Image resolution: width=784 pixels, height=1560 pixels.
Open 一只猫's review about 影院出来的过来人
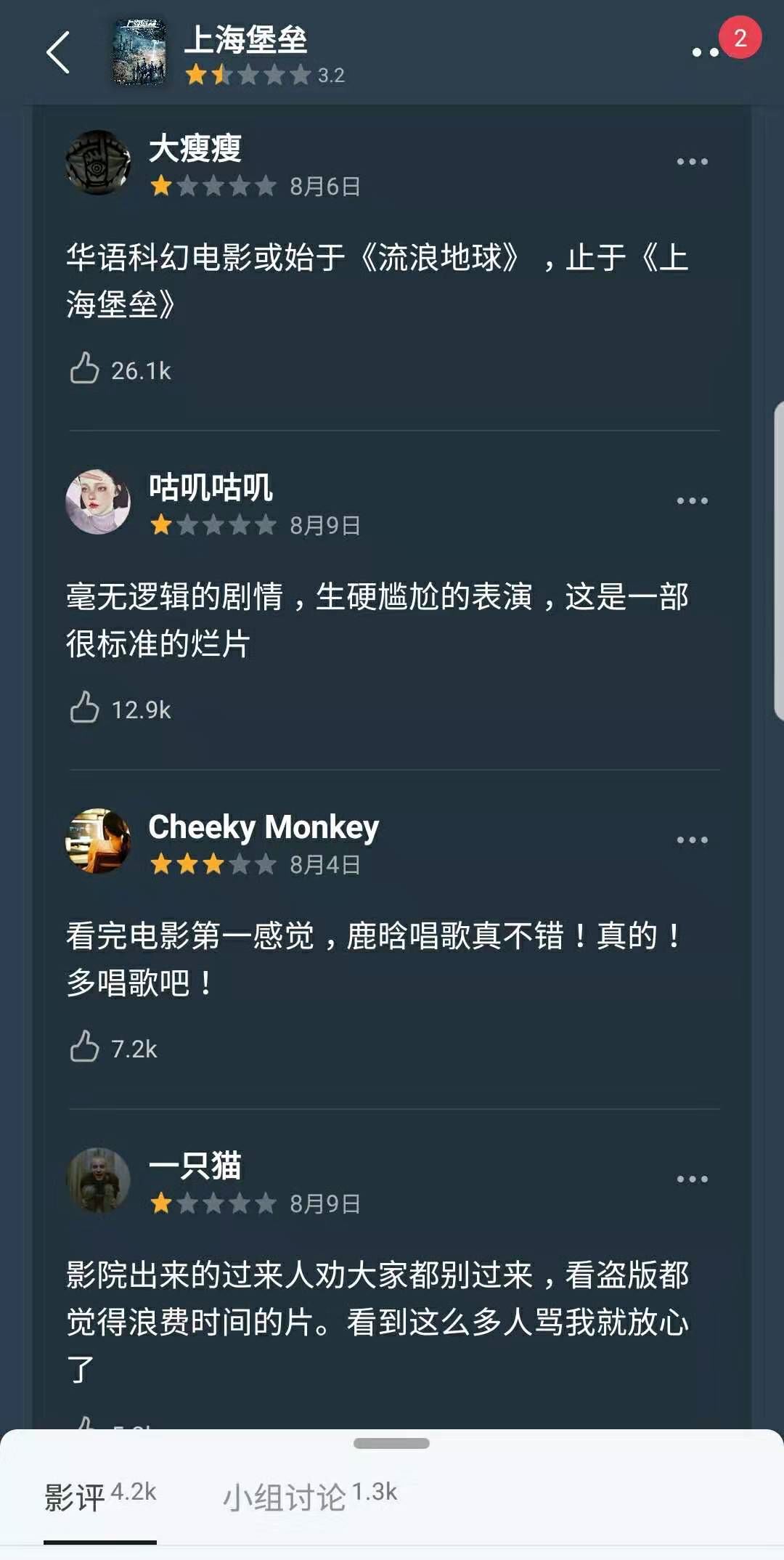pyautogui.click(x=377, y=1322)
